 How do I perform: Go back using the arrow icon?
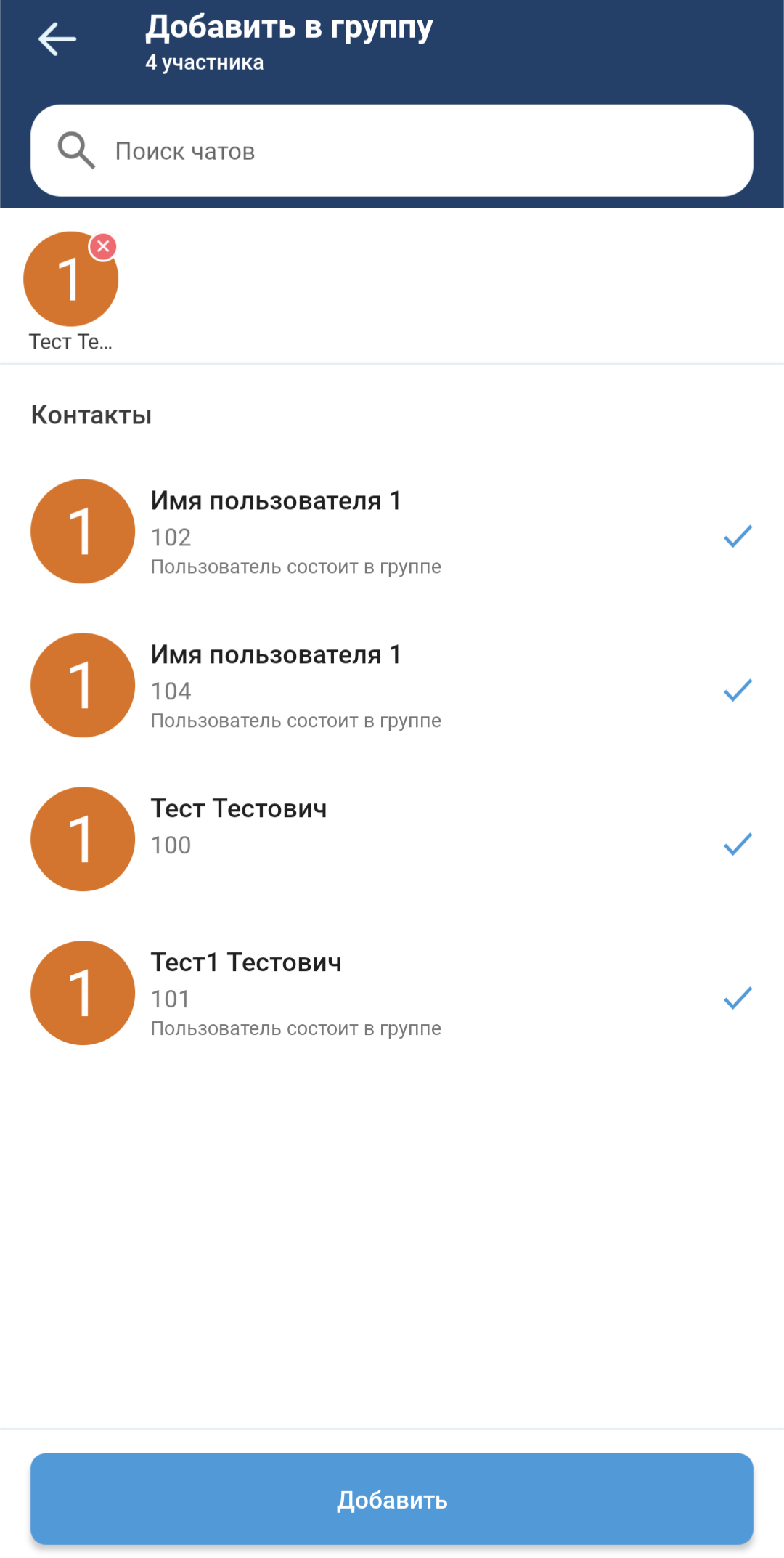(57, 39)
